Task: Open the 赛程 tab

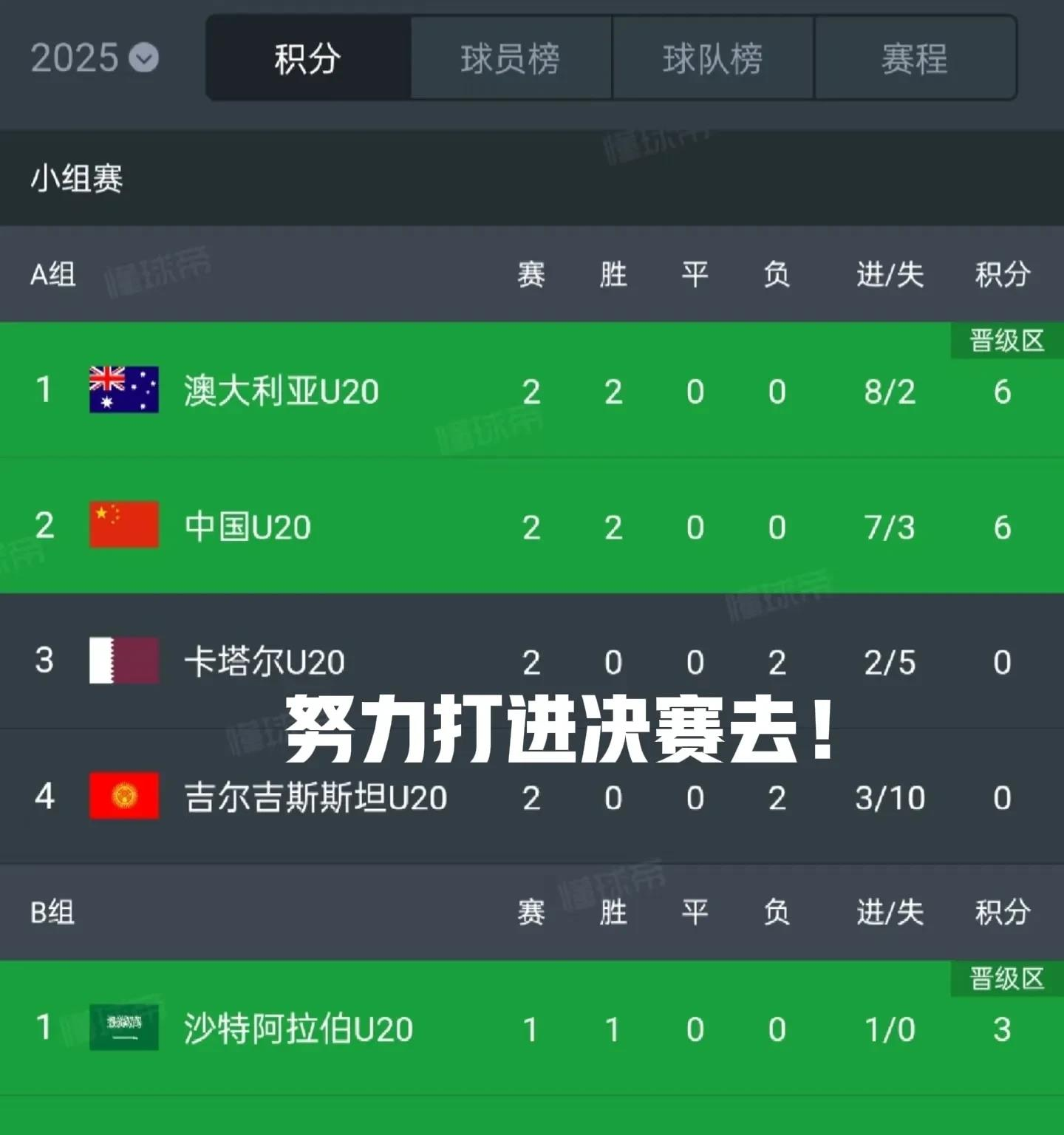Action: [915, 58]
